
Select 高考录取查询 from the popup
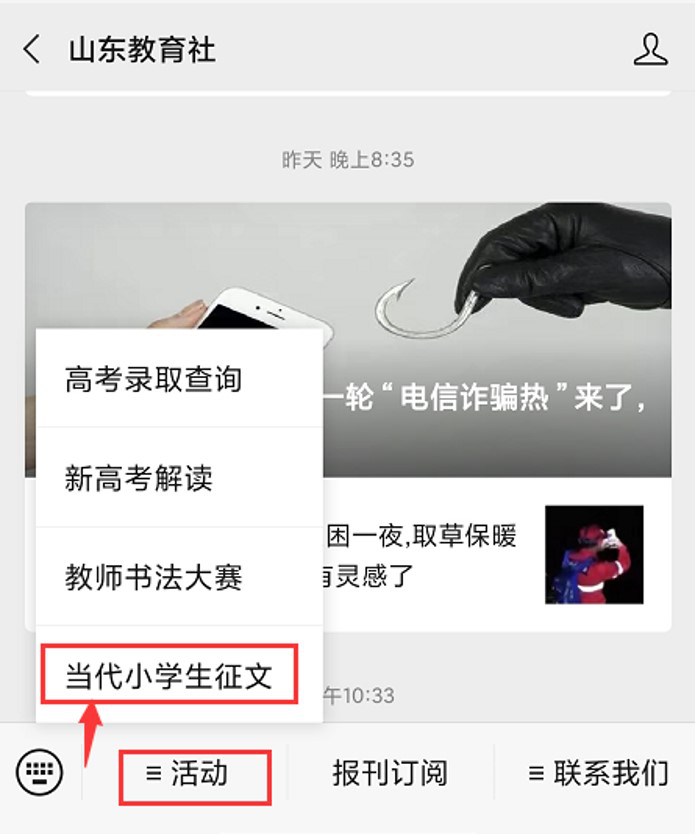tap(154, 380)
